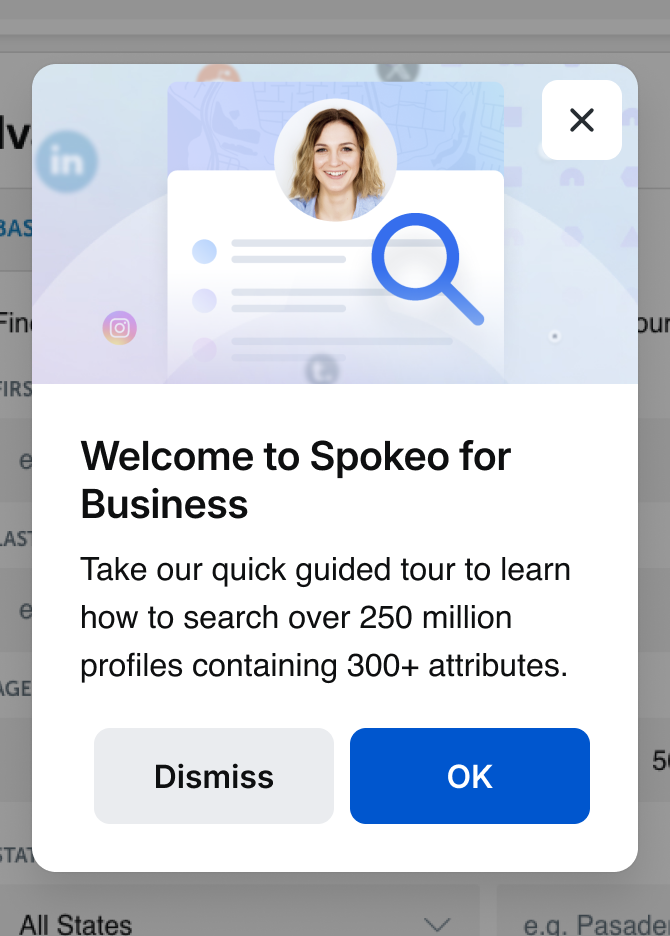Tap OK to start the tour

coord(470,776)
